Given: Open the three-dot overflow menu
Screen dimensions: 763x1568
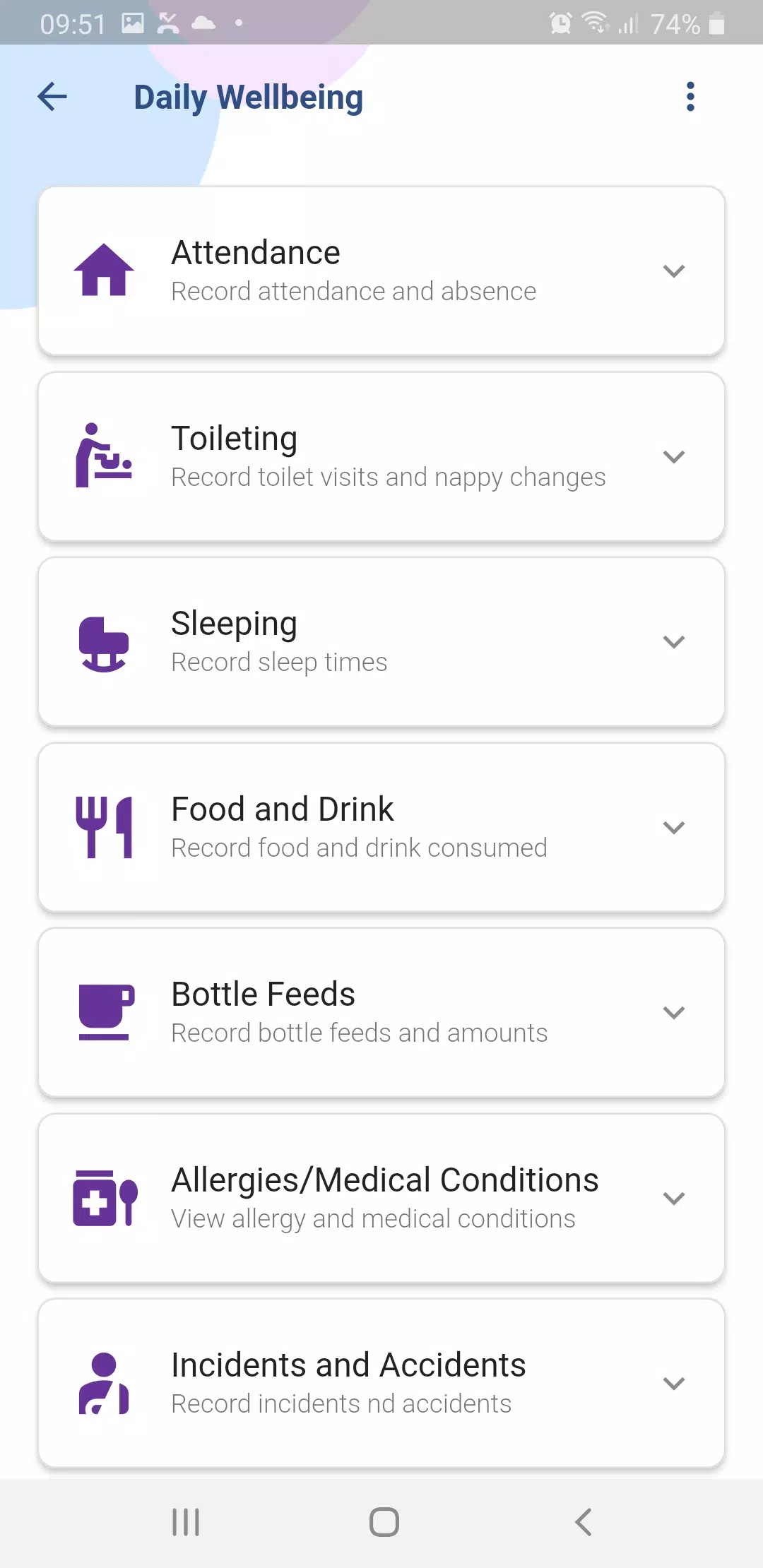Looking at the screenshot, I should [690, 97].
